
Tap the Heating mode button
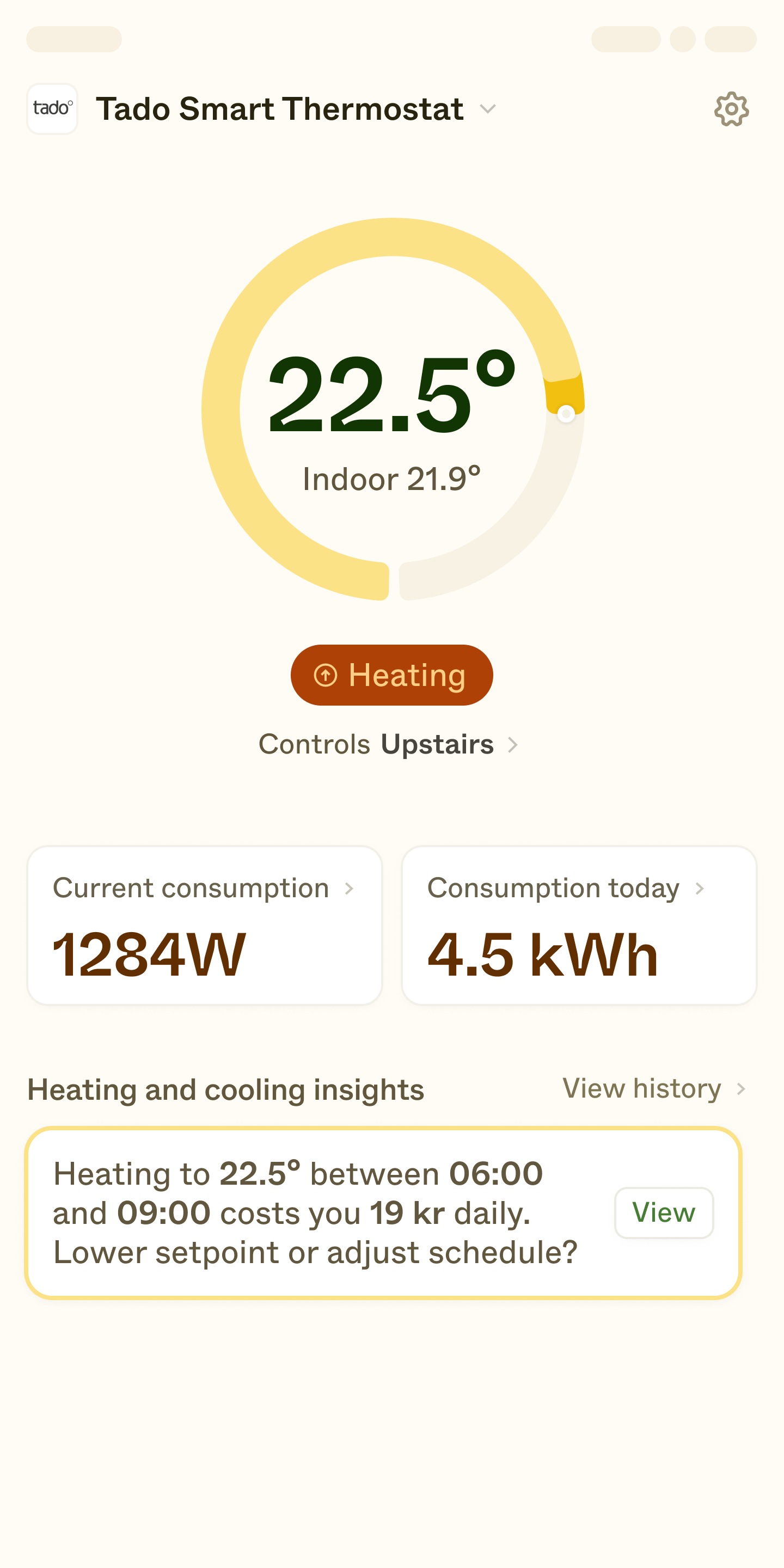(391, 675)
